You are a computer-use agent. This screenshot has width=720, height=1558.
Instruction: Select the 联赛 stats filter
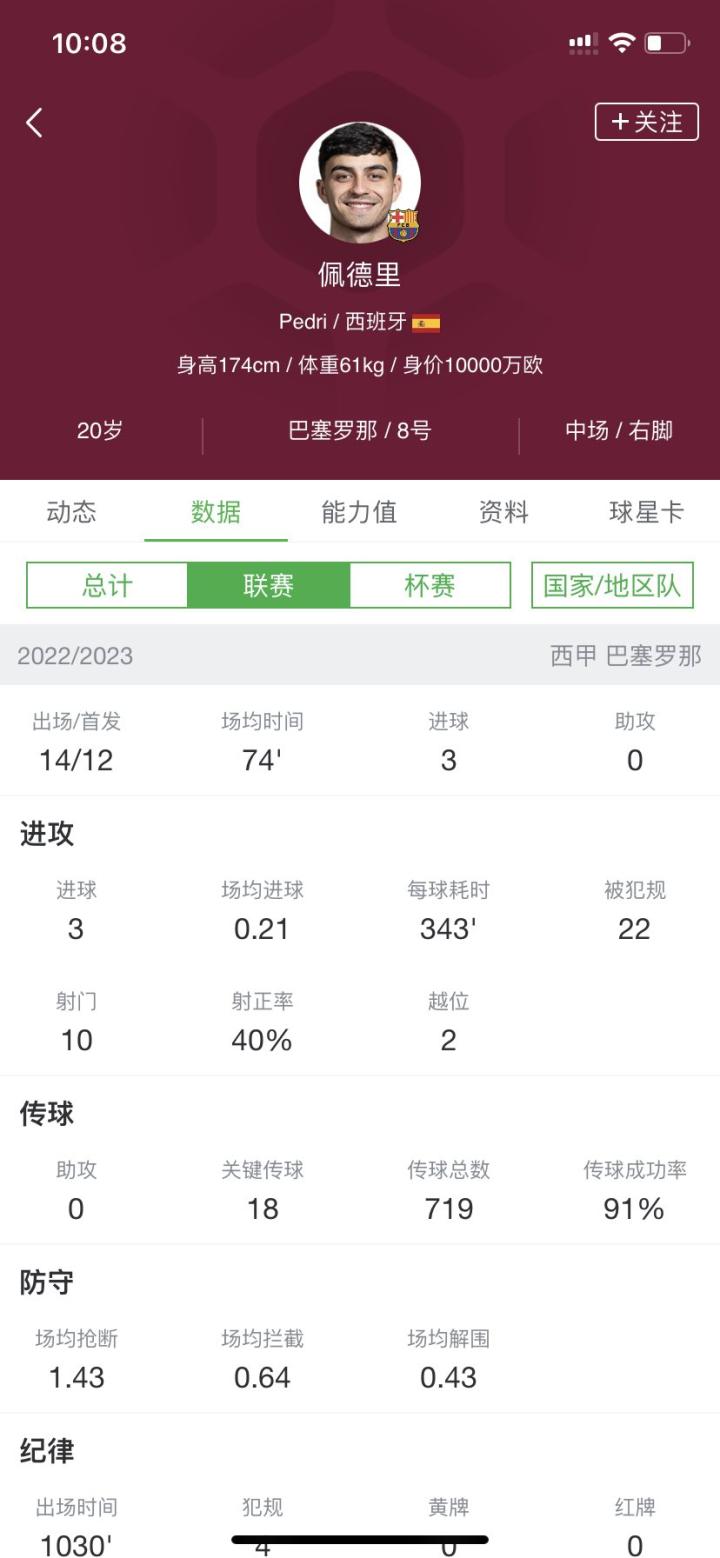point(268,585)
